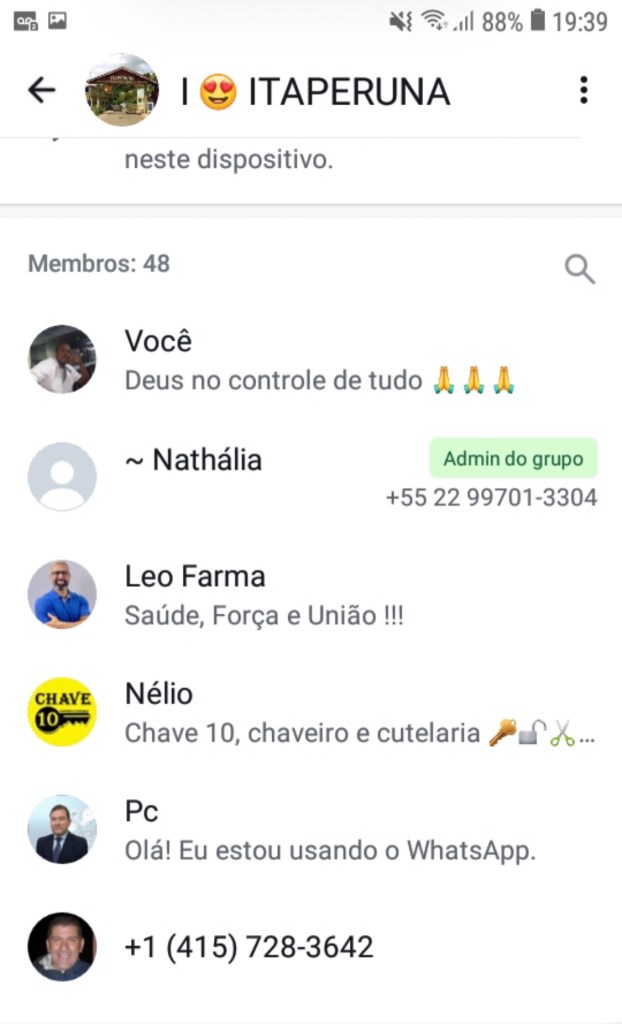Choose the member named Pc

tap(310, 830)
